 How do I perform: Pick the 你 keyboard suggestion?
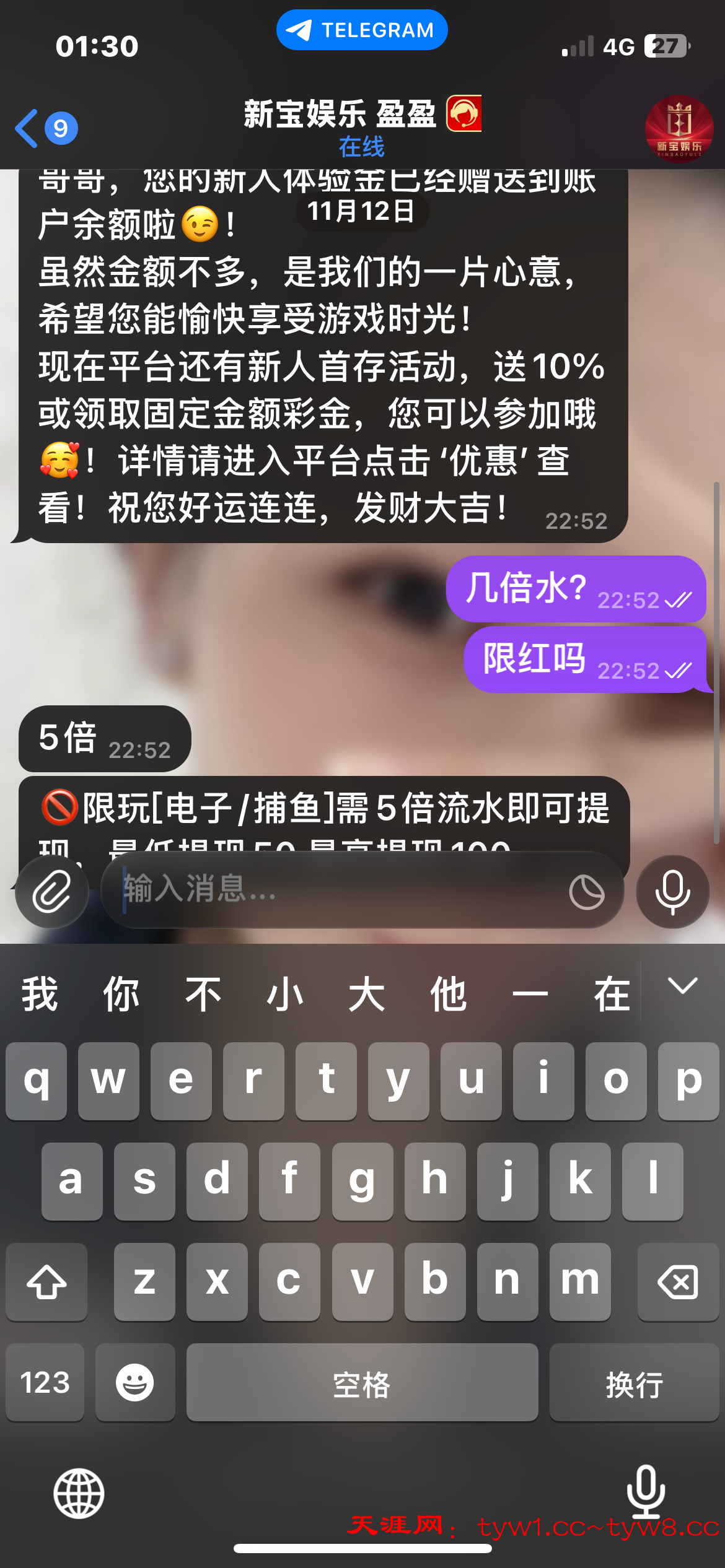pos(121,995)
